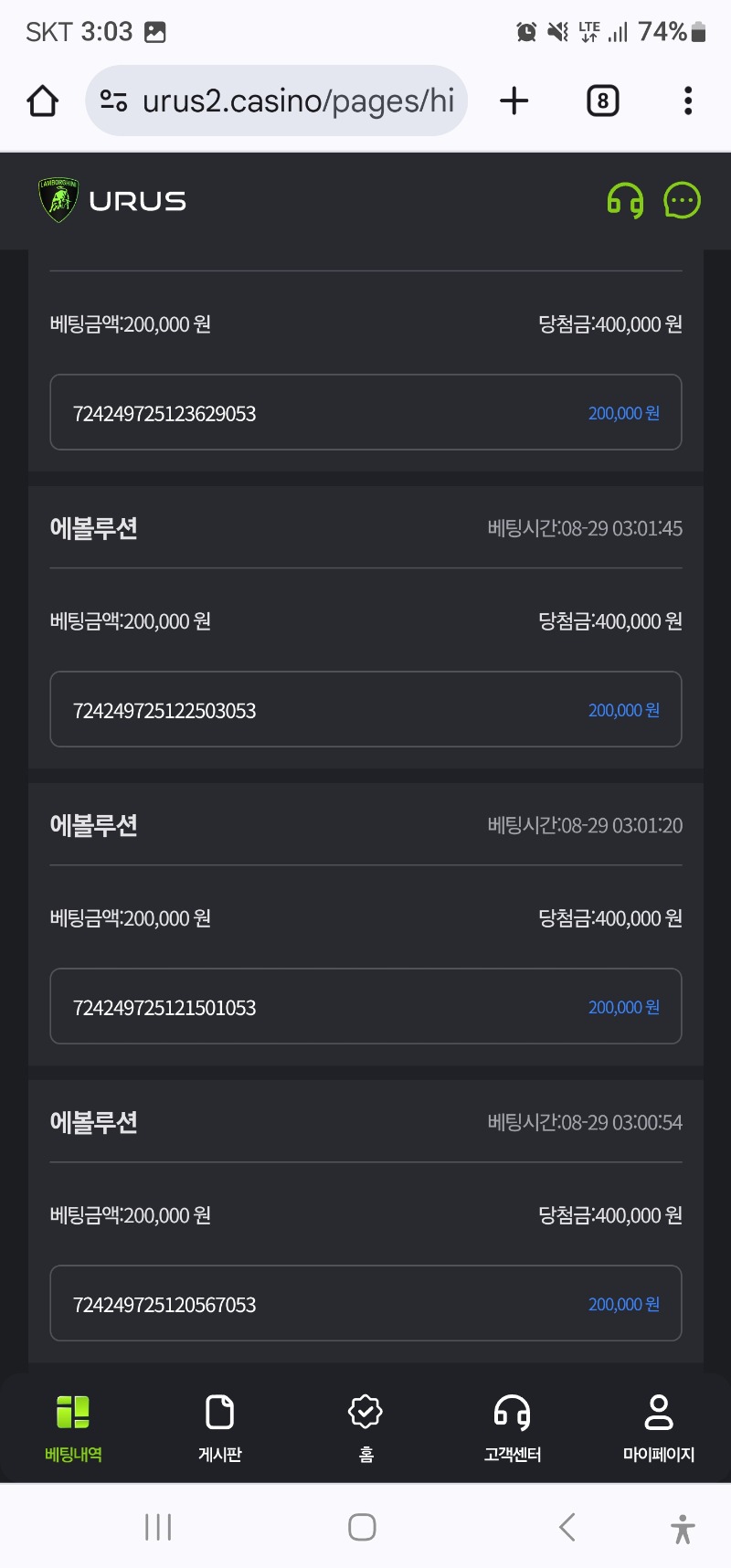Open a new browser tab
The width and height of the screenshot is (731, 1568).
514,101
